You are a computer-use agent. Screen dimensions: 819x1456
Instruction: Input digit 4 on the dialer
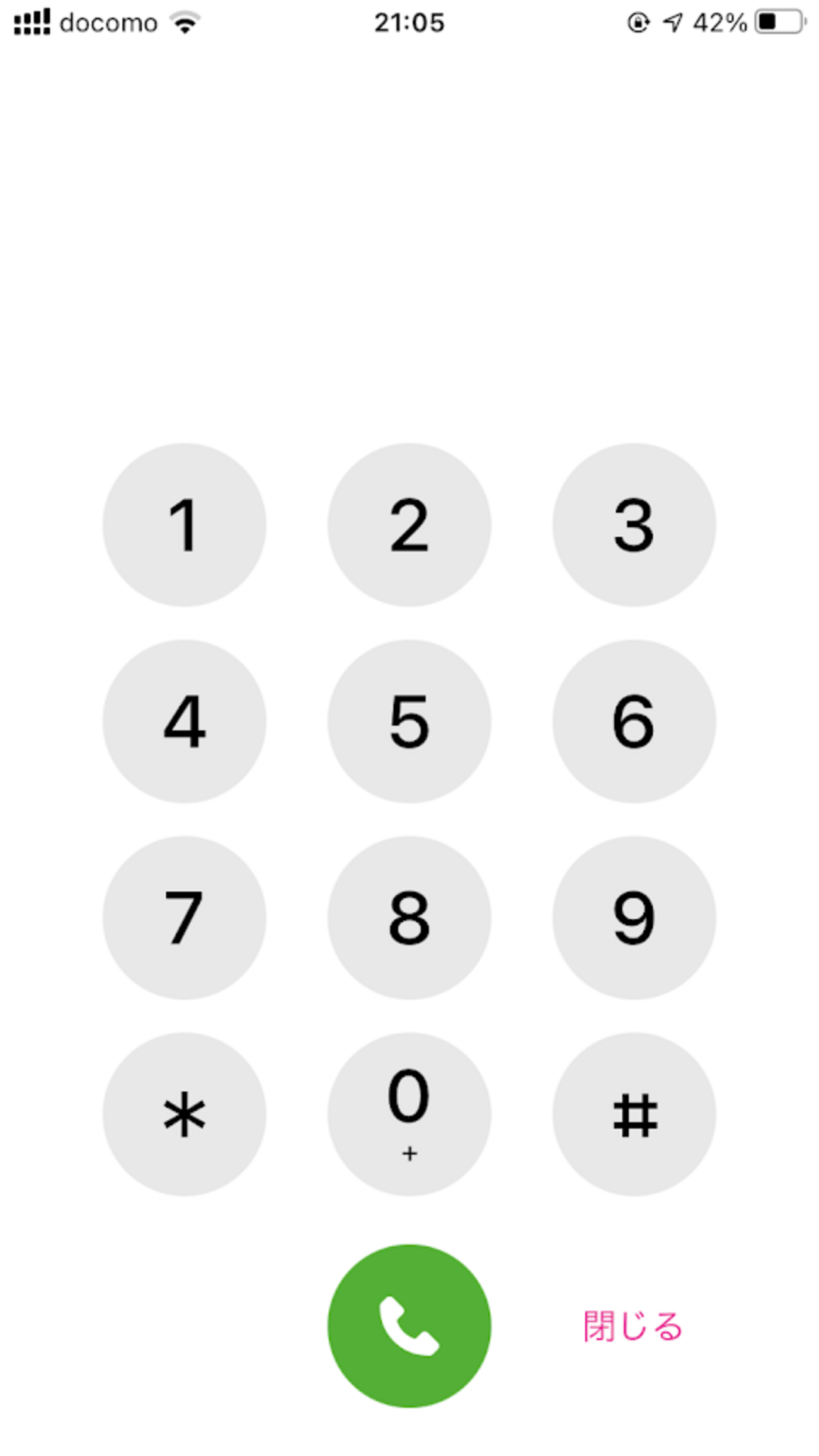(184, 721)
